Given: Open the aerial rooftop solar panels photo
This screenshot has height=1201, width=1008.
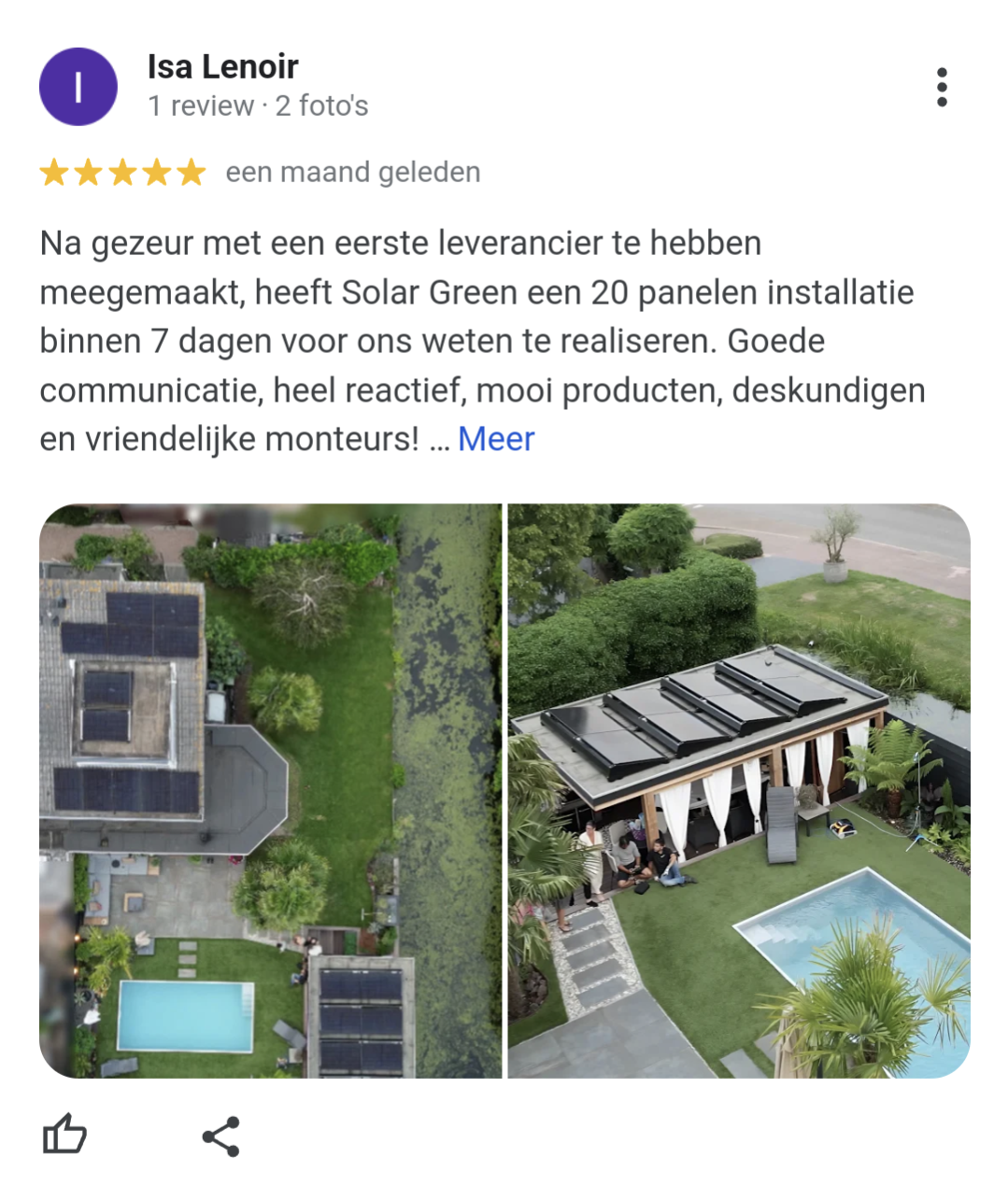Looking at the screenshot, I should pos(270,790).
